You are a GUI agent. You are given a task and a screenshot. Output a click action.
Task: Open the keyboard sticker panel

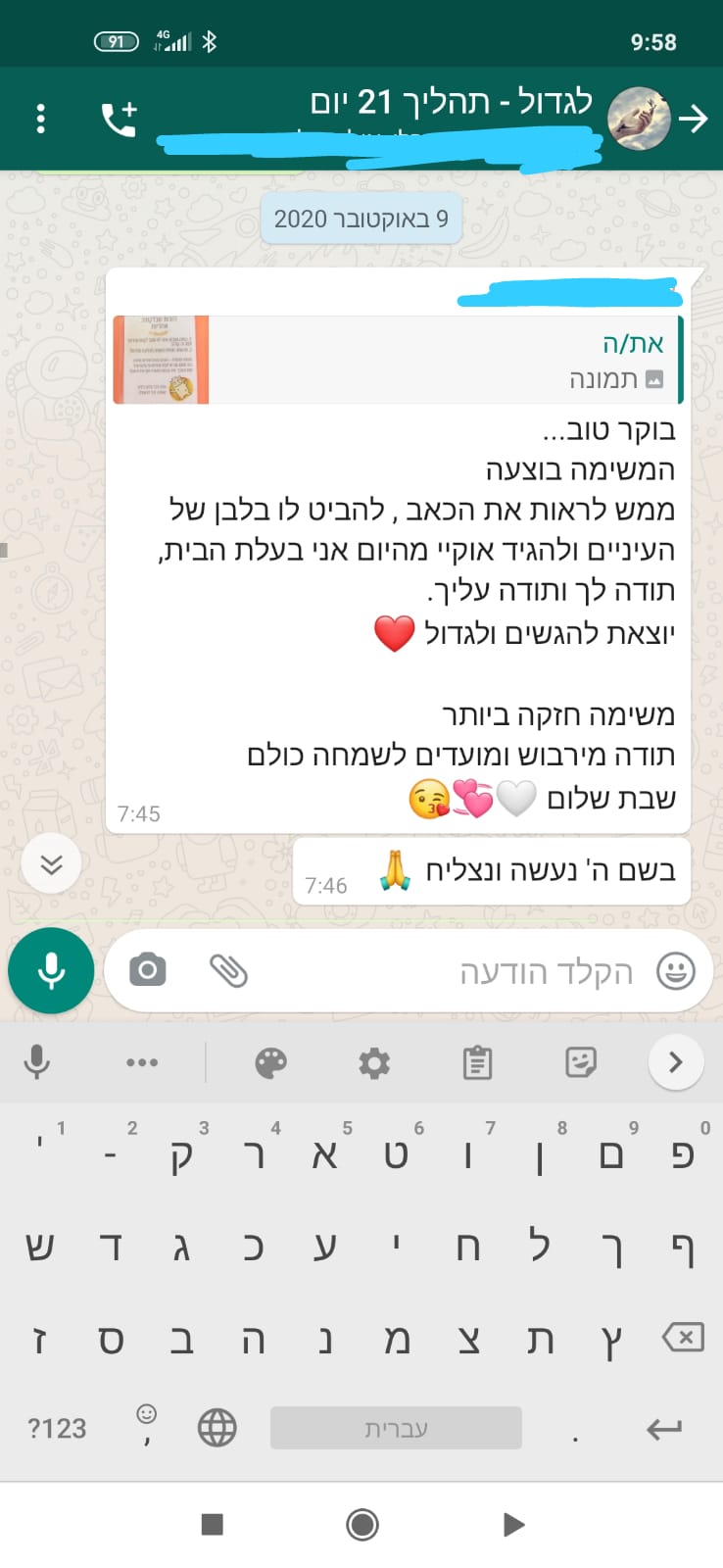[581, 1062]
